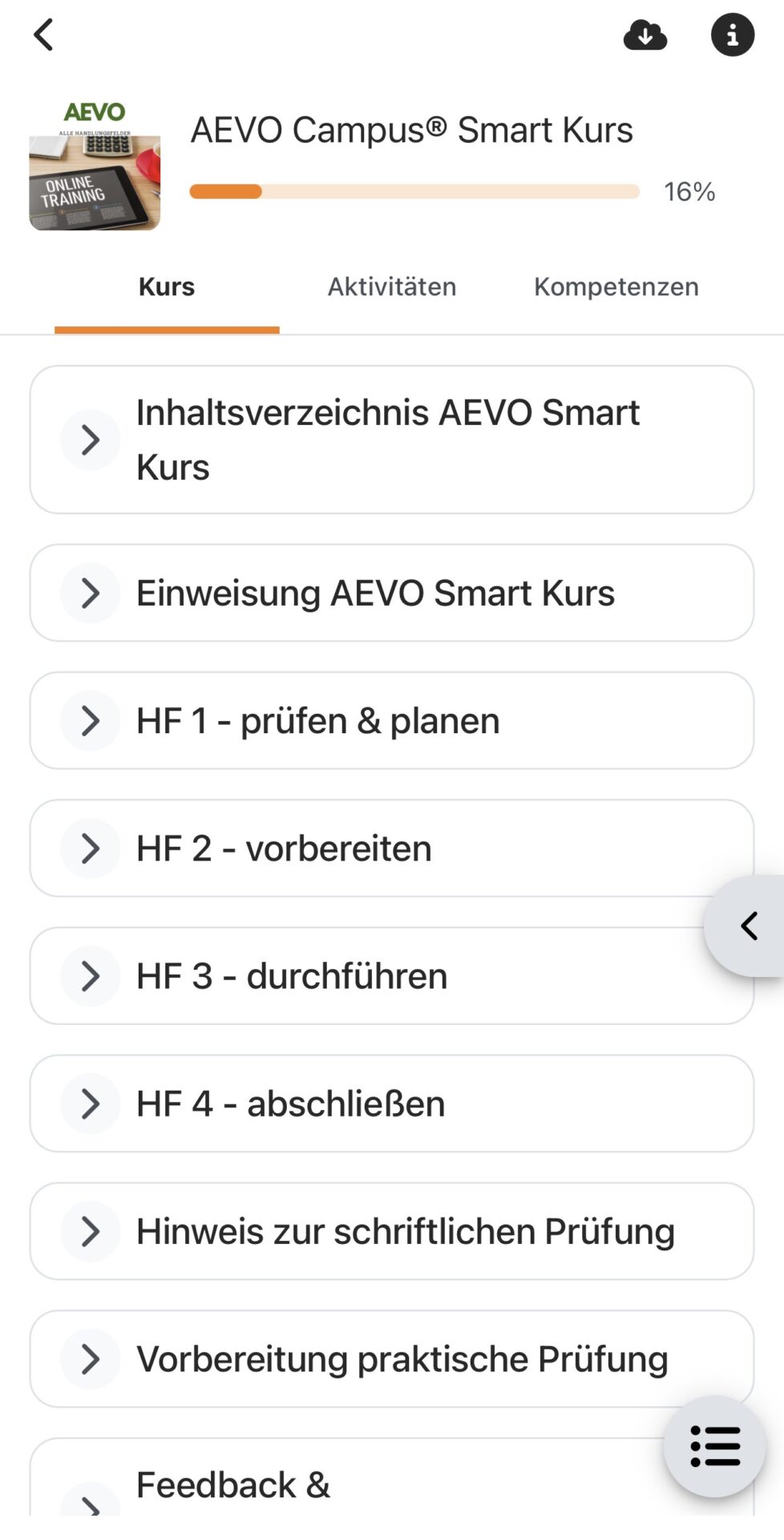Tap the chevron of HF 3 - durchführen
The height and width of the screenshot is (1540, 784).
click(x=89, y=976)
